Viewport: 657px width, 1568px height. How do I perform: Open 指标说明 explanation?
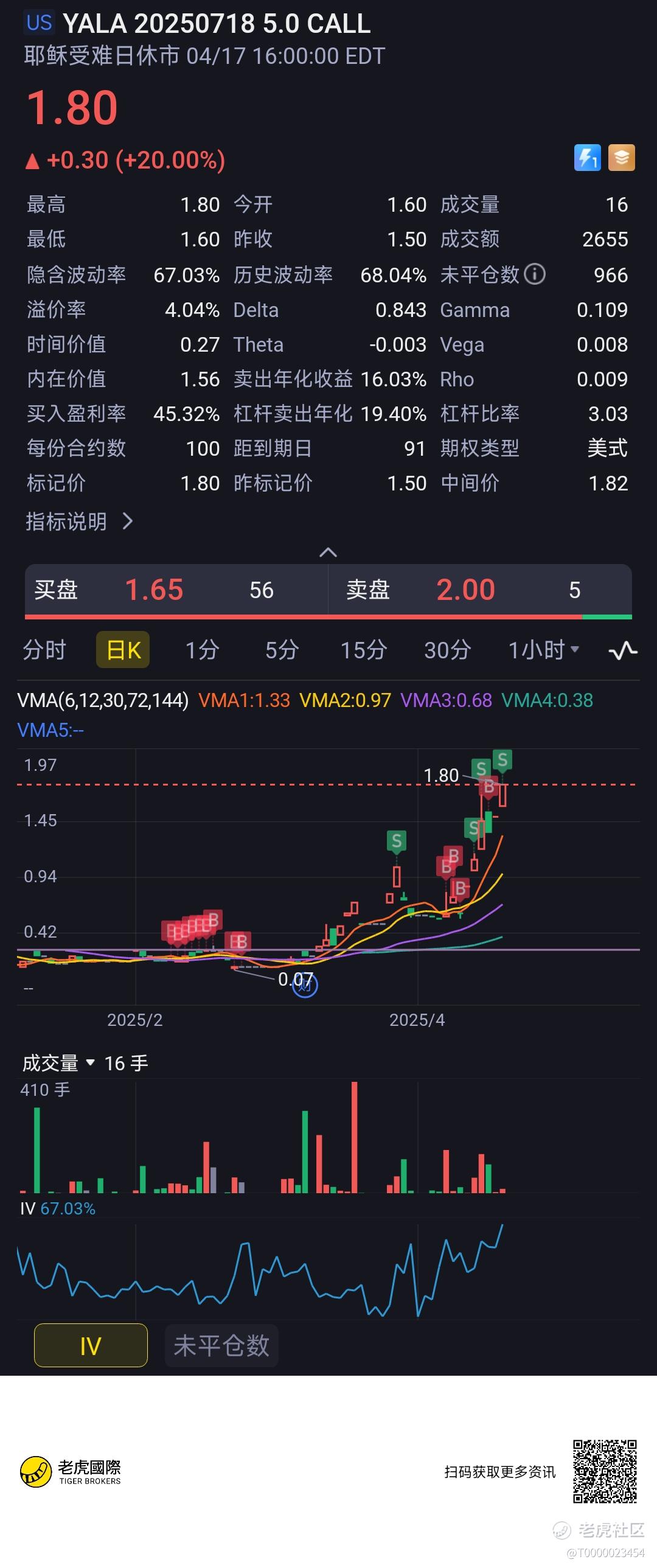(x=79, y=521)
